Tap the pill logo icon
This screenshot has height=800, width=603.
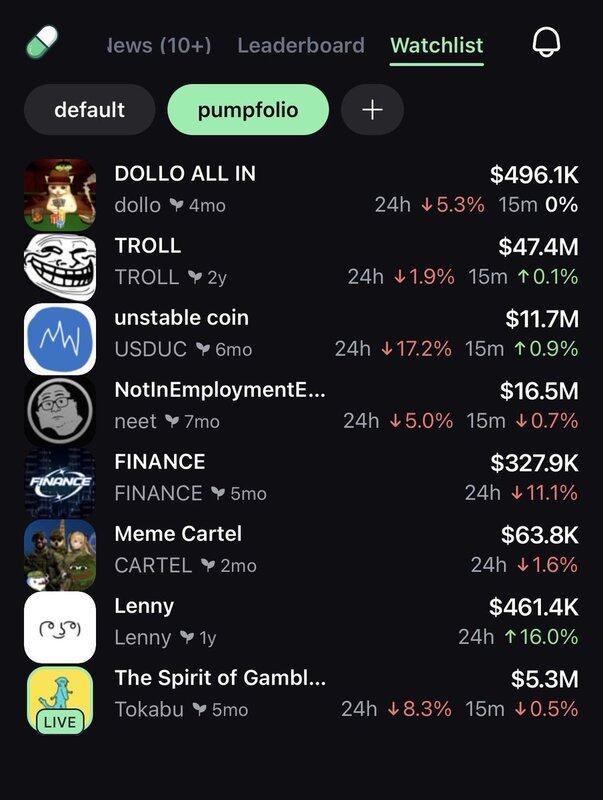pos(42,43)
